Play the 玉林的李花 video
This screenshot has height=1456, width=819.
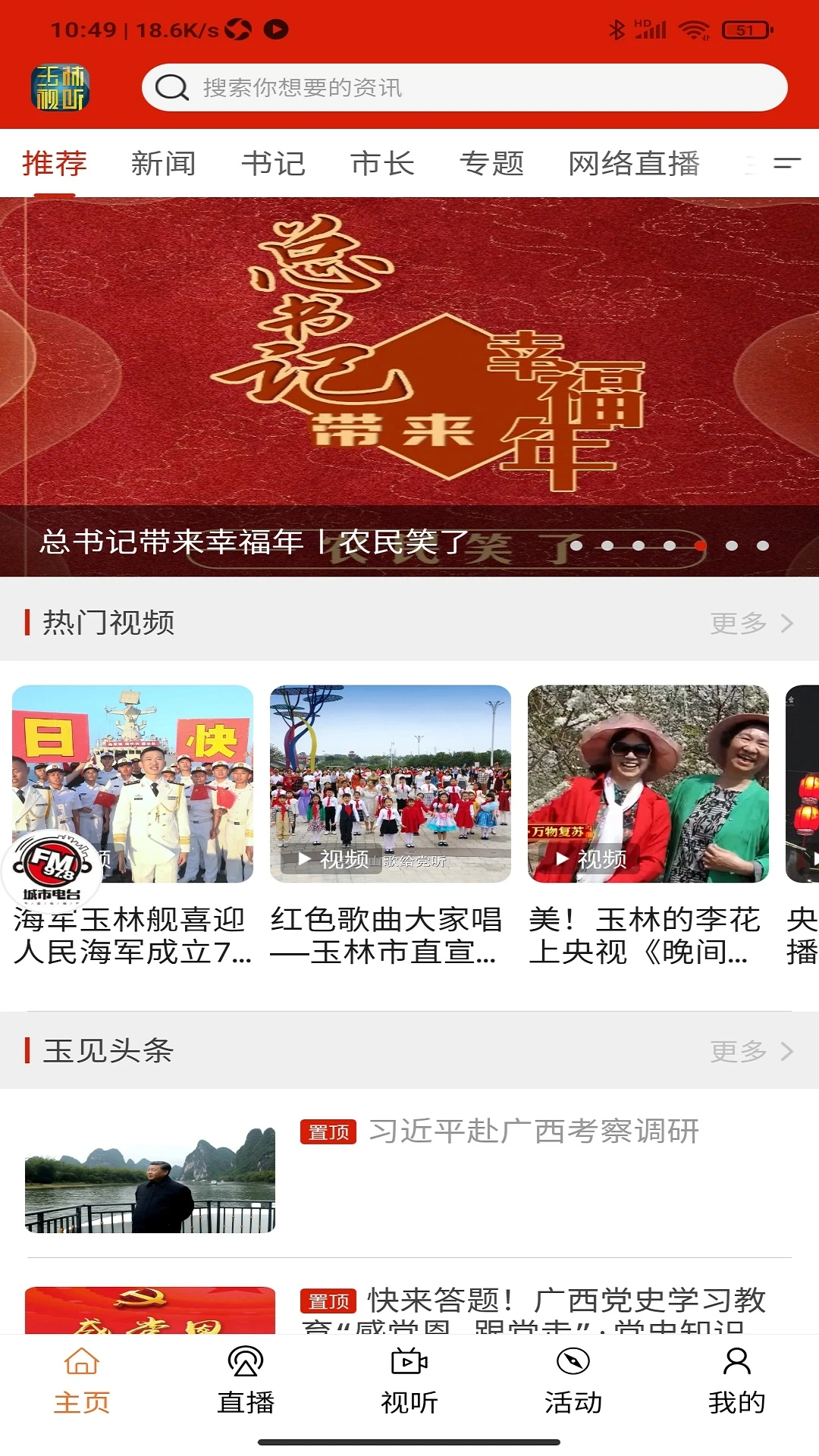(648, 783)
